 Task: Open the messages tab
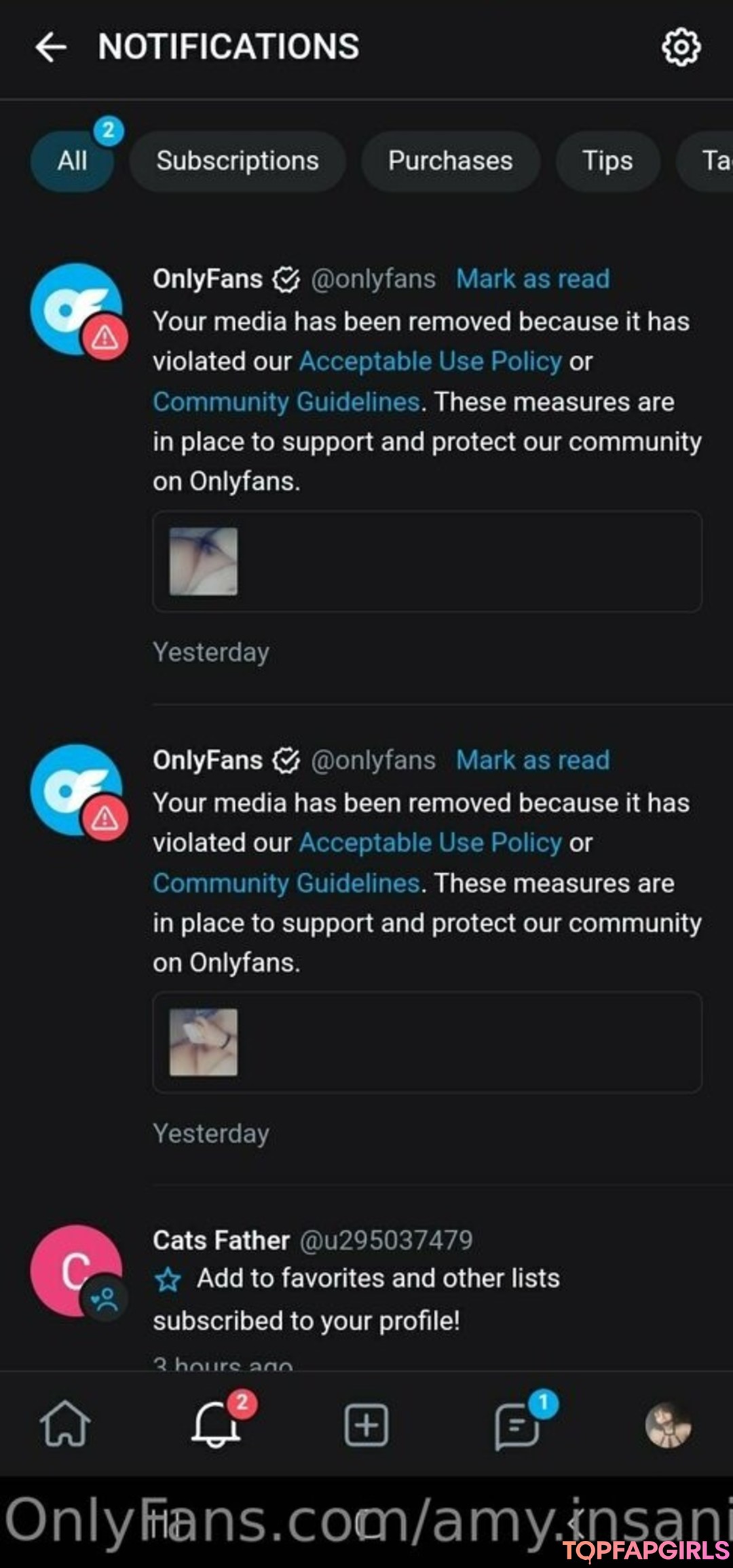click(518, 1425)
